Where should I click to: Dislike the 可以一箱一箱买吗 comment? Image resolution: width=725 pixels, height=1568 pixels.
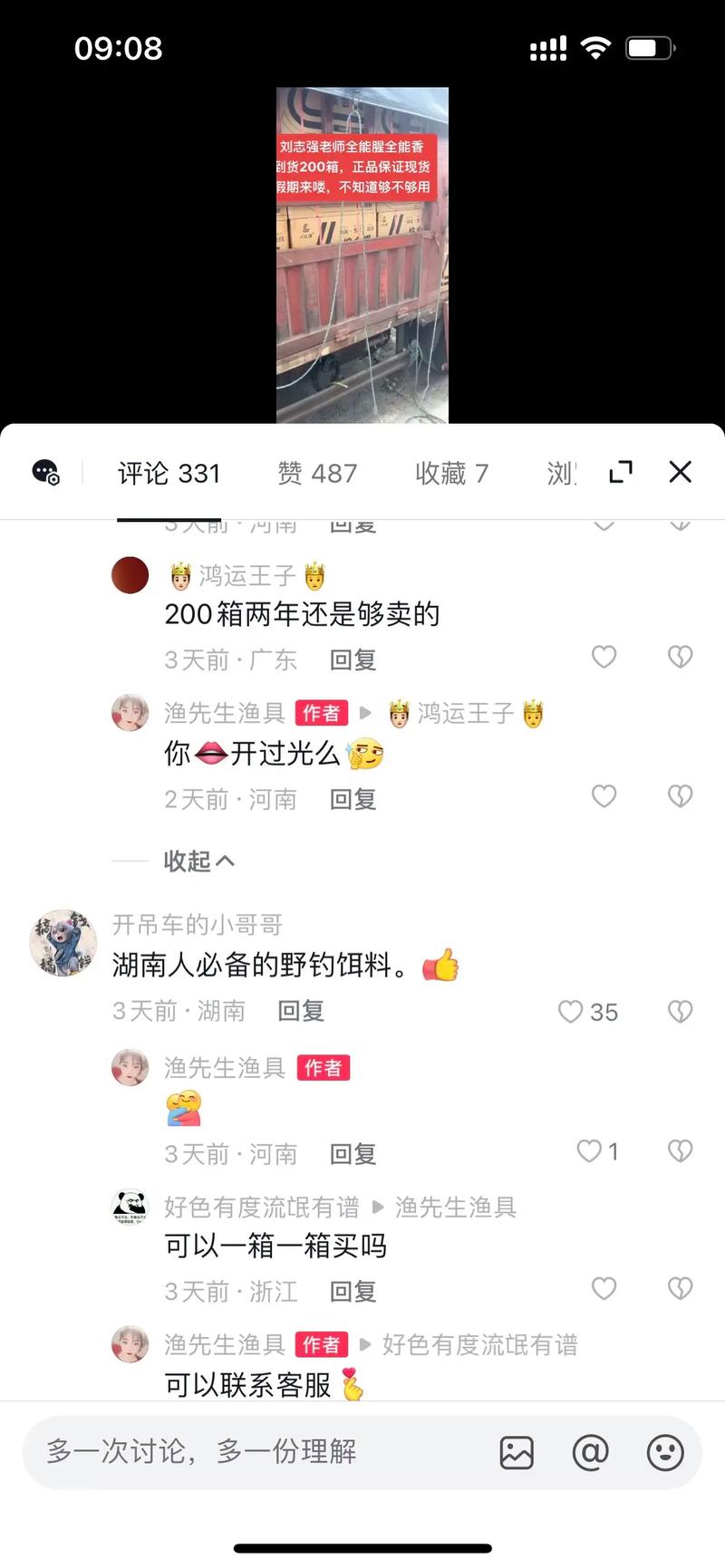(x=678, y=1287)
